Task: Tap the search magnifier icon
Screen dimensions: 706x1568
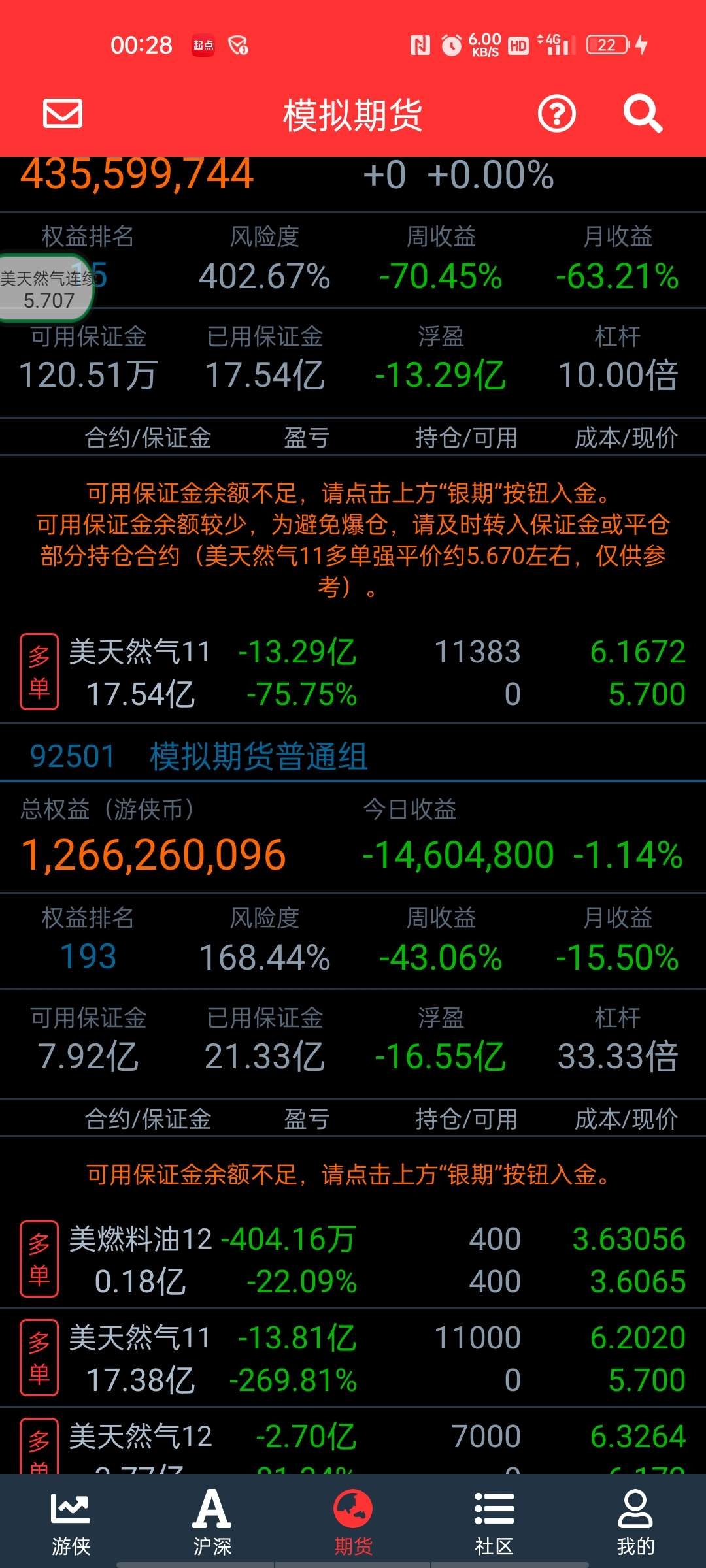Action: 643,114
